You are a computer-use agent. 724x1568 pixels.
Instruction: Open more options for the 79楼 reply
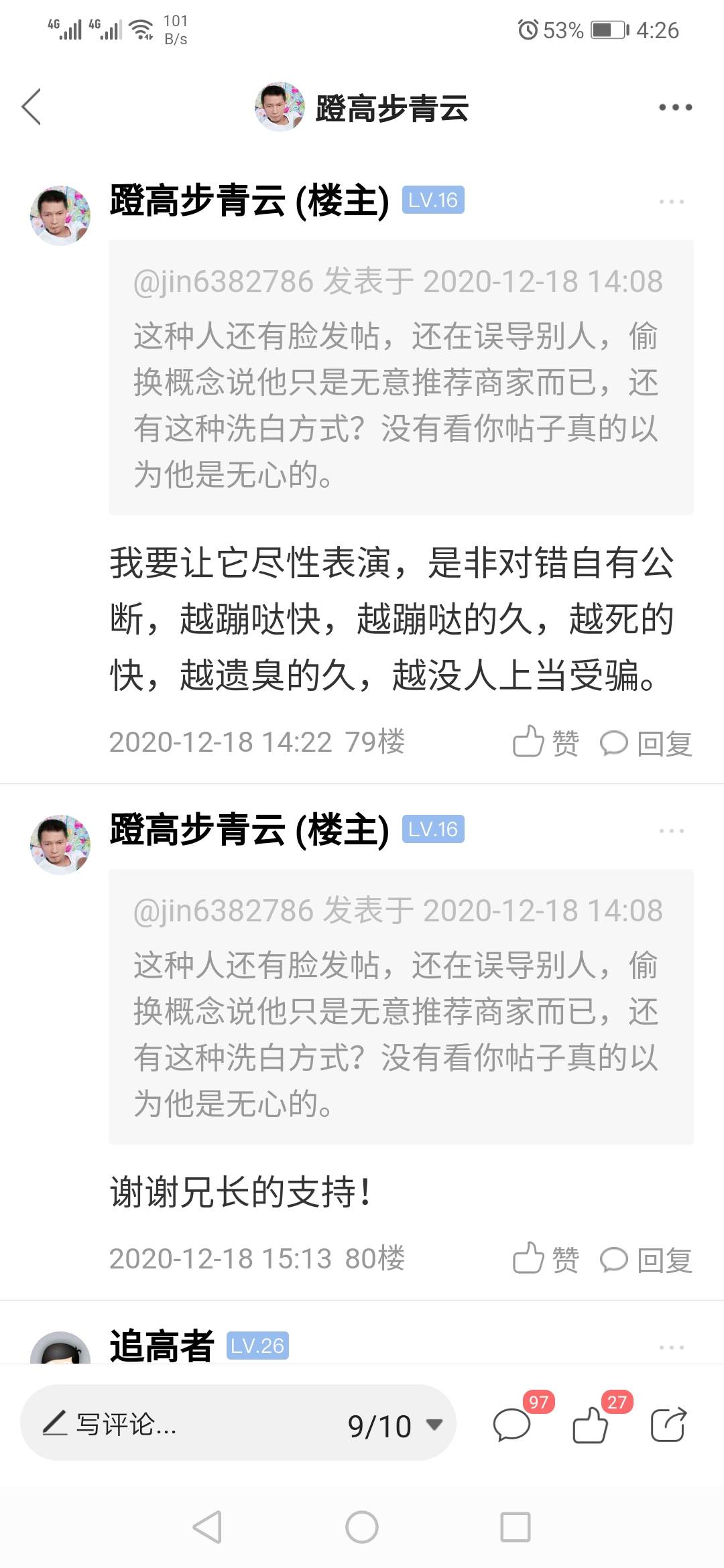click(671, 201)
